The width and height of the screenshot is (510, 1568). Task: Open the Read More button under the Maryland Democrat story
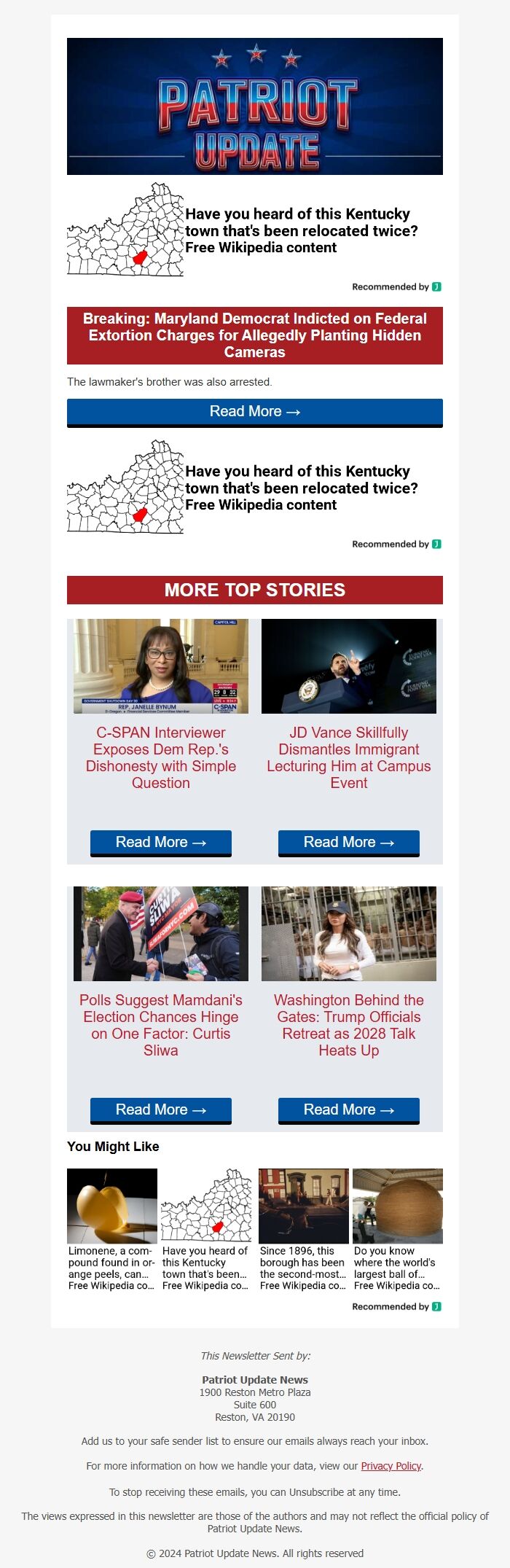254,412
